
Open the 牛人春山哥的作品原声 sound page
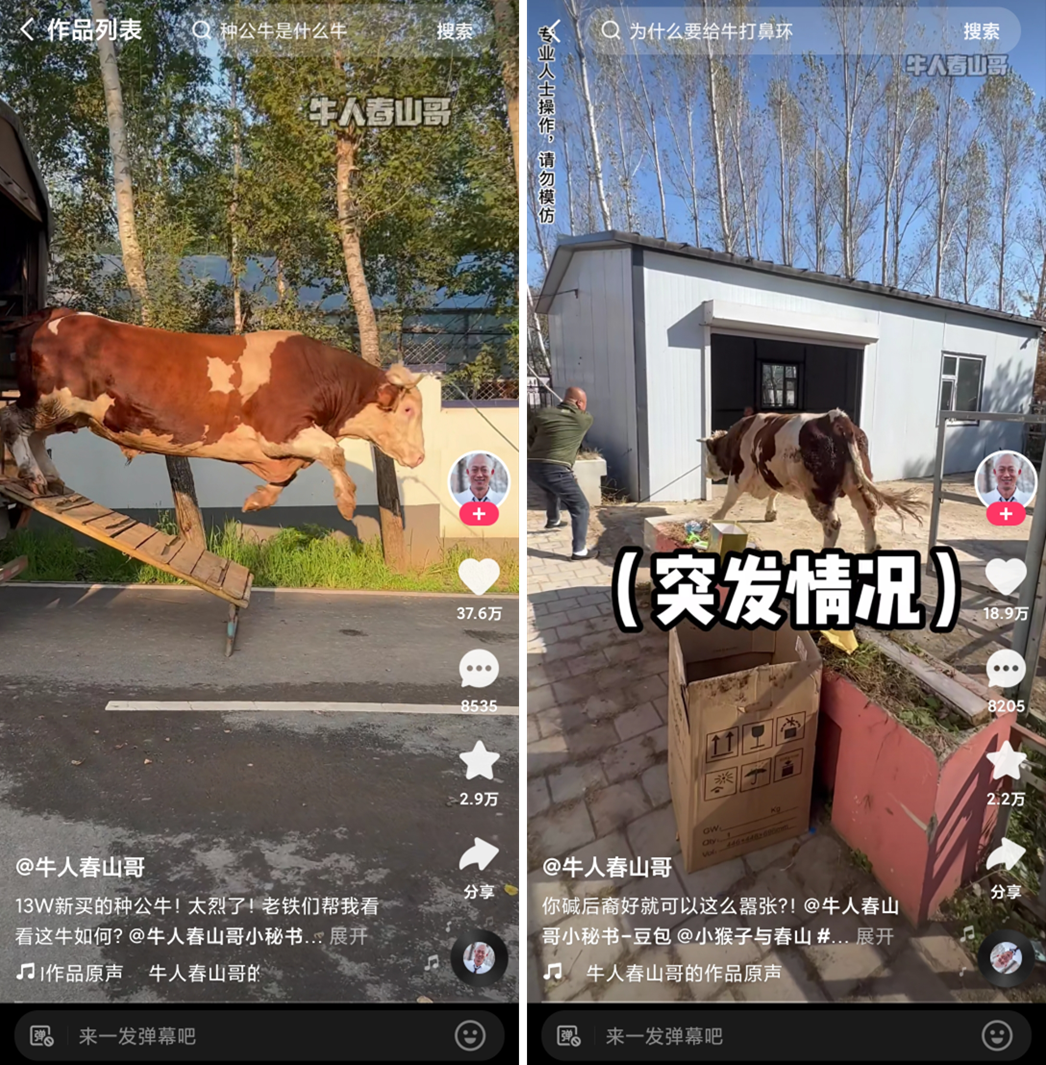tap(683, 972)
